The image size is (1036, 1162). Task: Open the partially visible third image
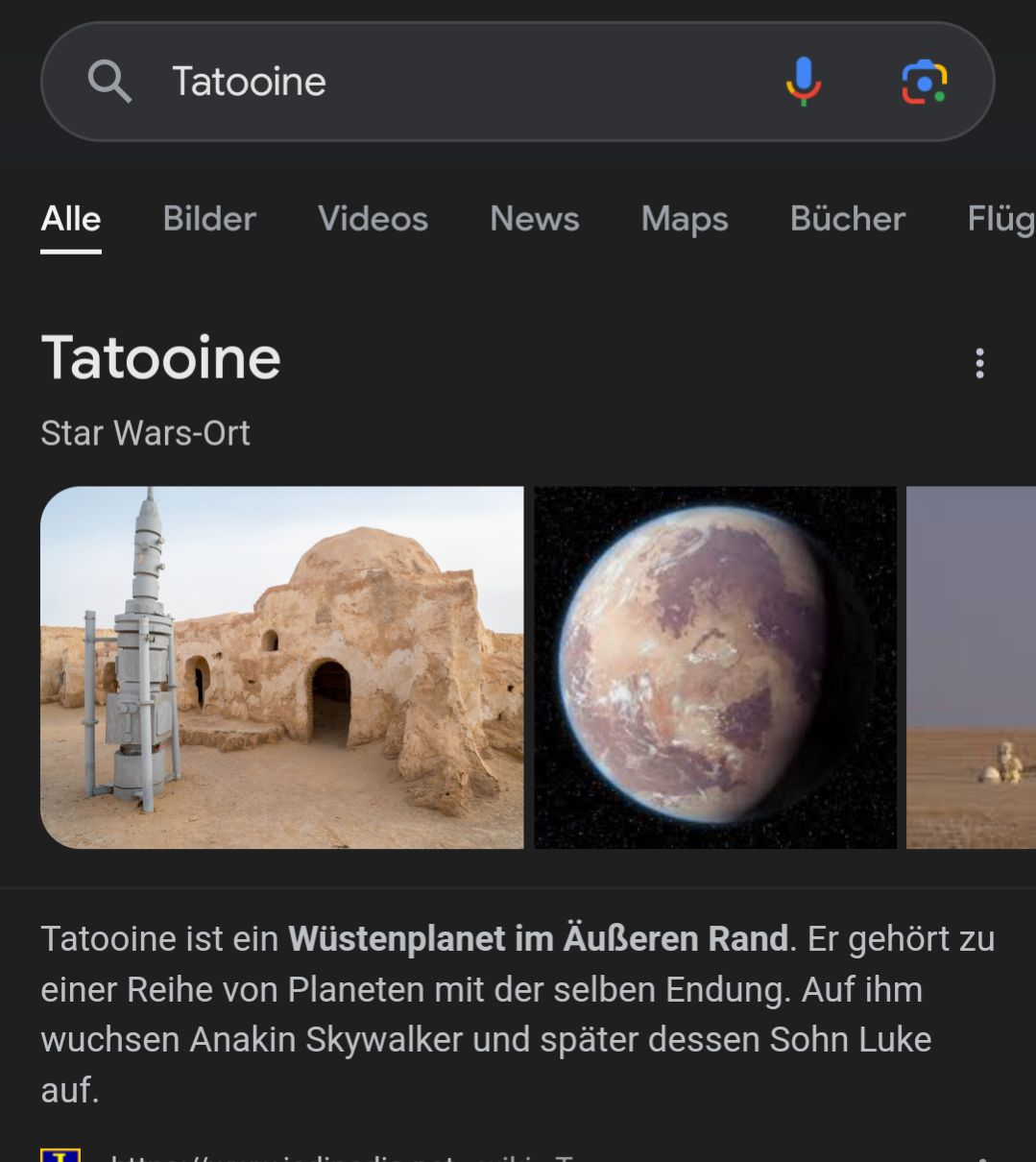click(971, 667)
